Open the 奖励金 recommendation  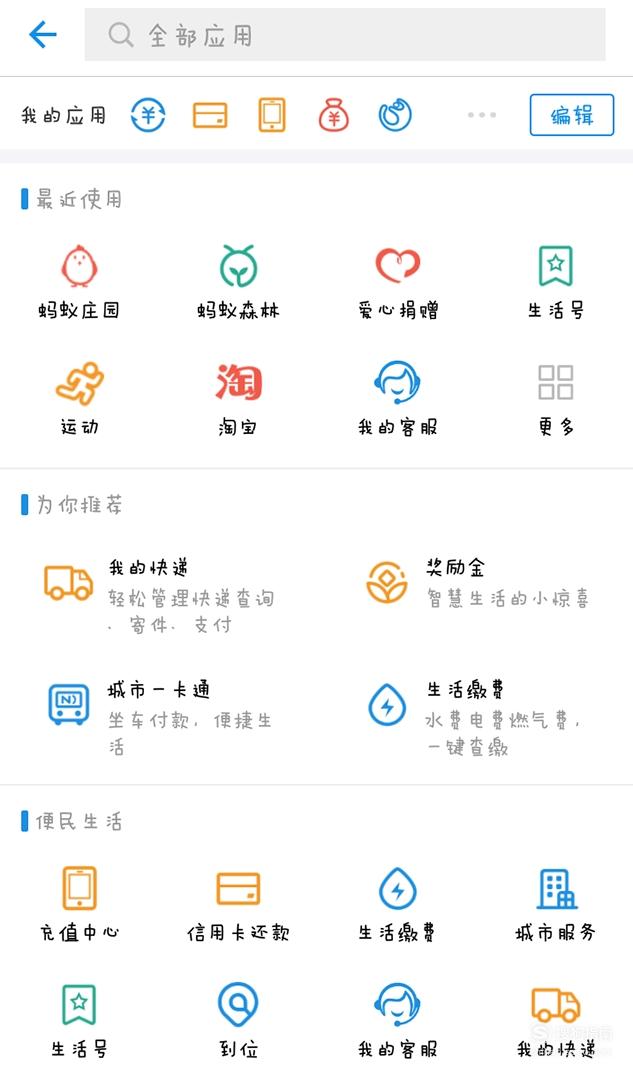click(x=477, y=583)
